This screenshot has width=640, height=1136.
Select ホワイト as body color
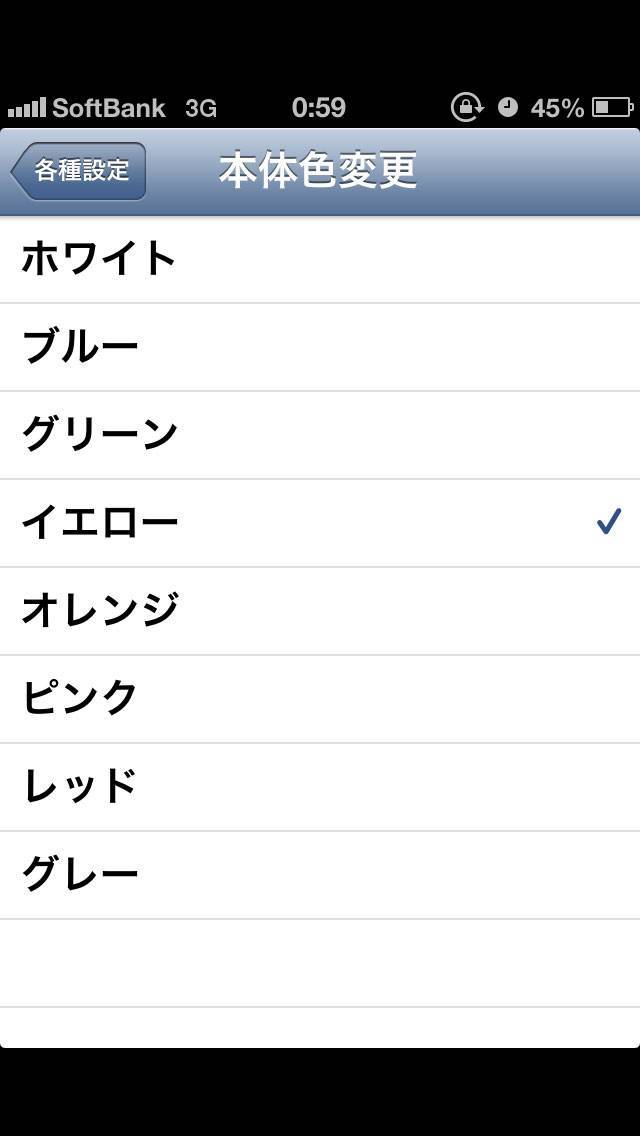point(320,259)
